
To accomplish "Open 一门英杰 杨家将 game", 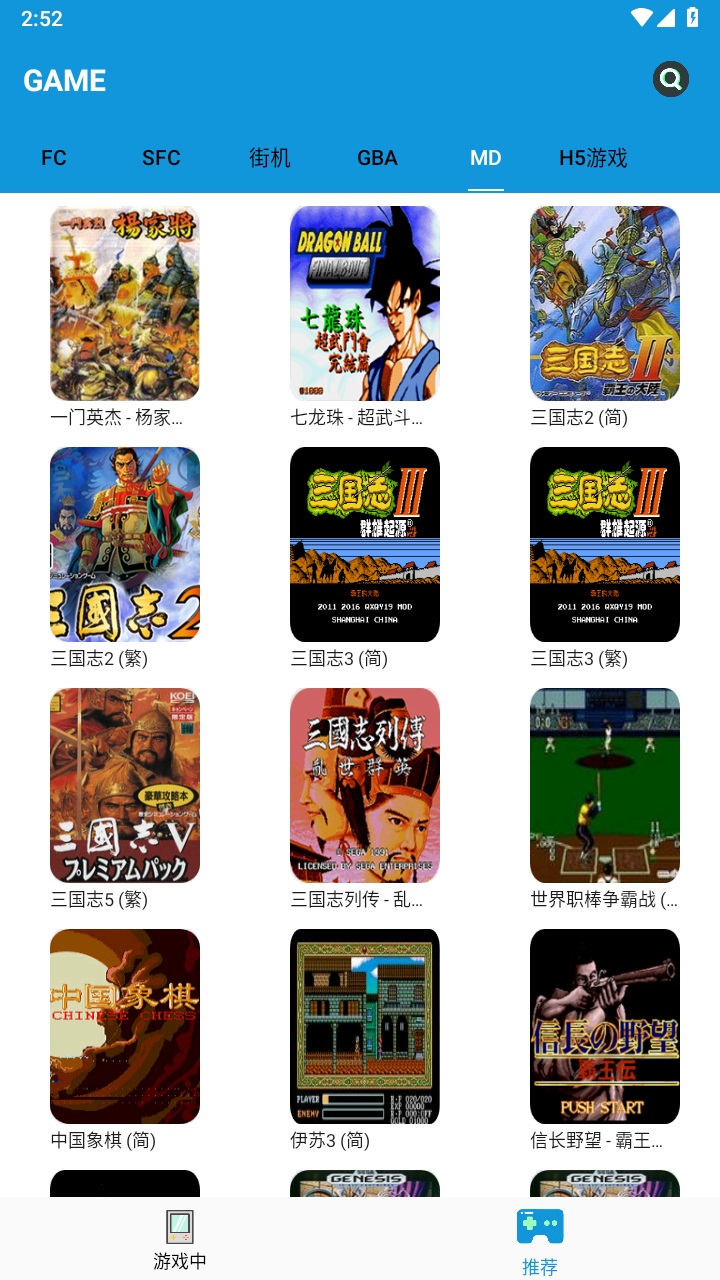I will coord(124,303).
